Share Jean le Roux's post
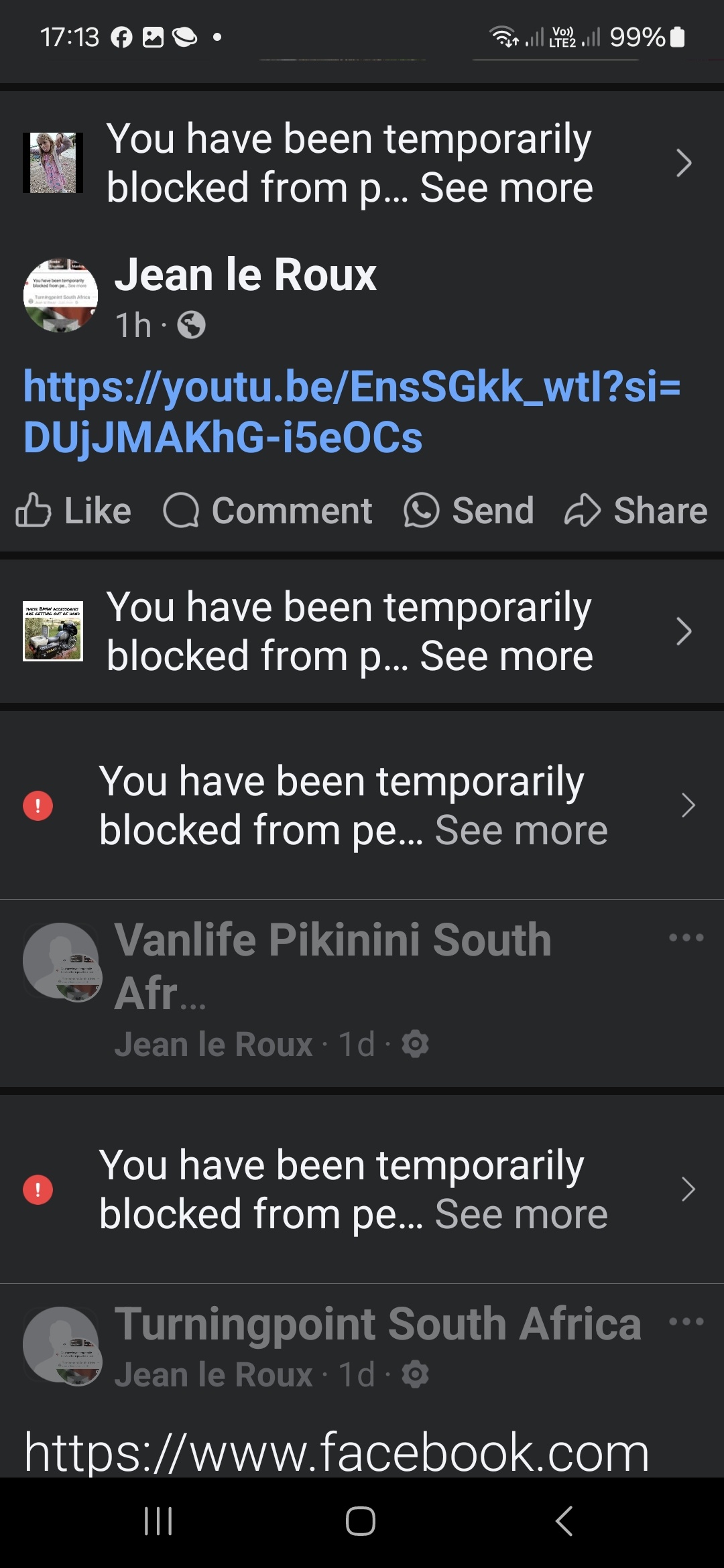The height and width of the screenshot is (1568, 724). (x=636, y=511)
